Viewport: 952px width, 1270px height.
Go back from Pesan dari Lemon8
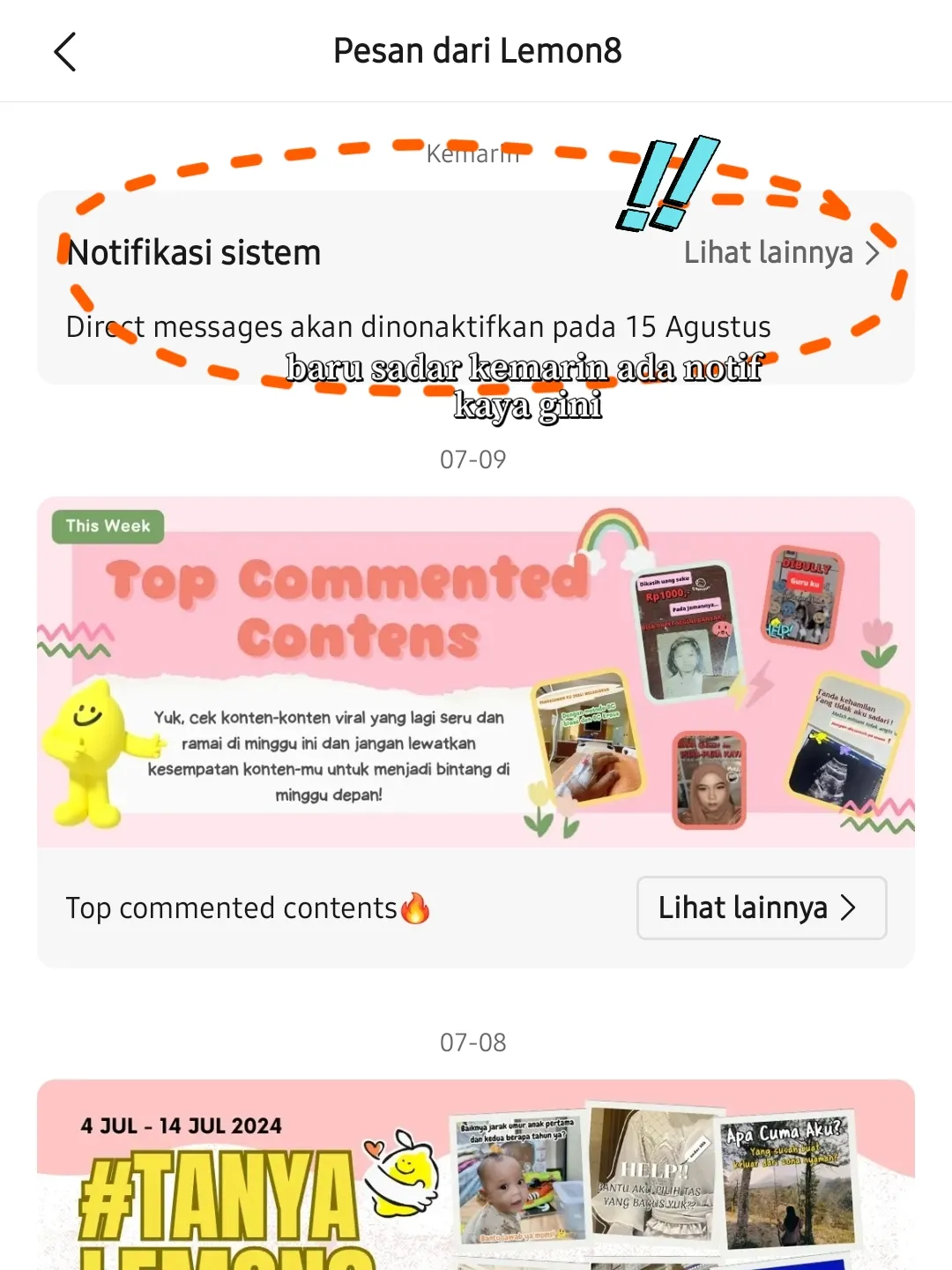65,52
